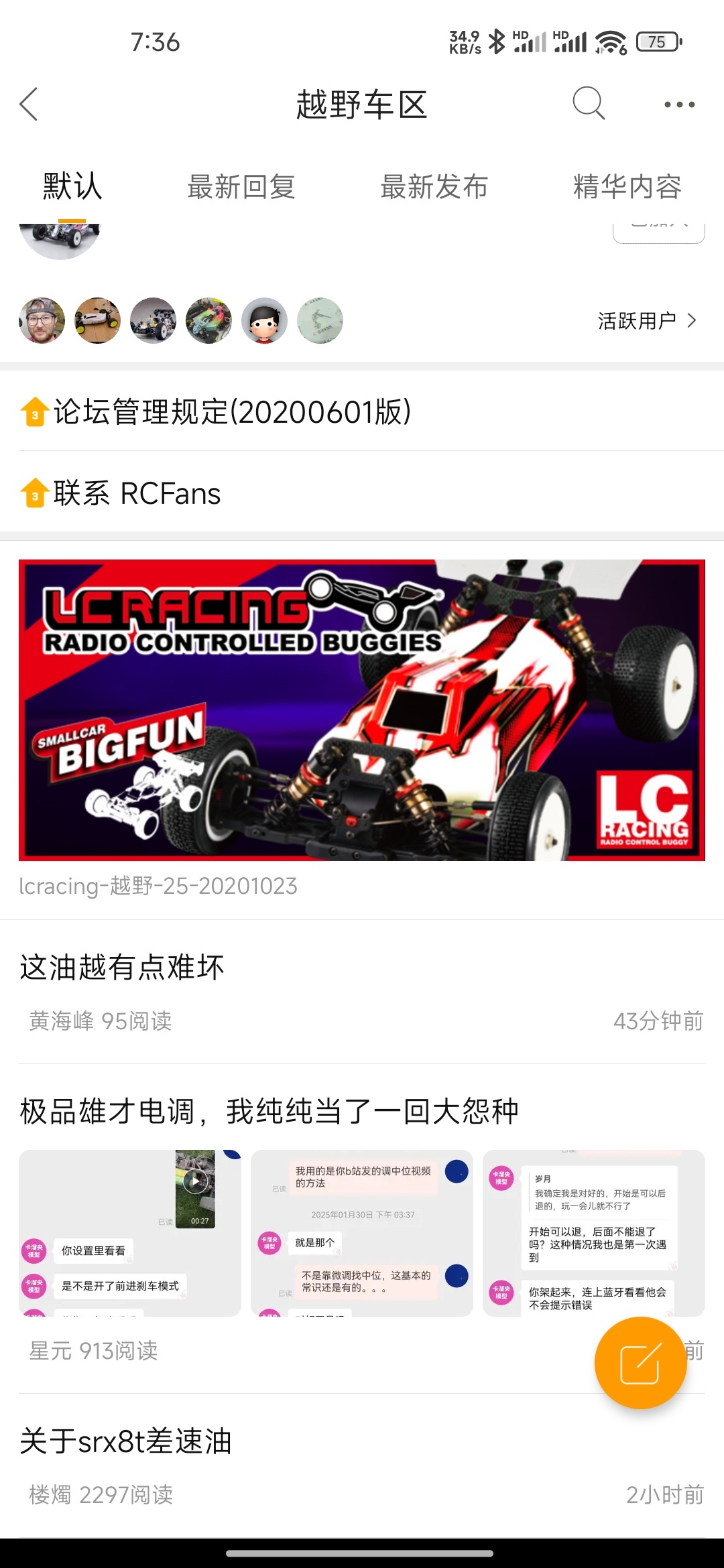
Task: Compose a new post with the orange button
Action: [640, 1363]
